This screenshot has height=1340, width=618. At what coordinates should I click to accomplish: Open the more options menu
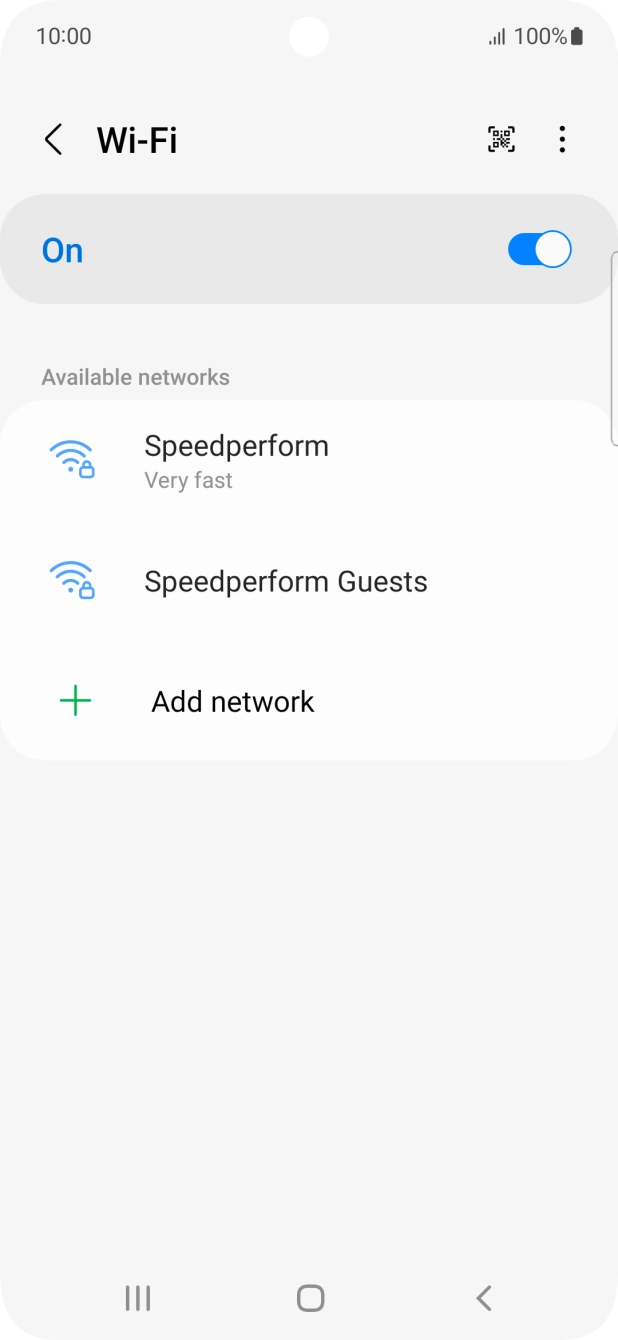tap(562, 140)
